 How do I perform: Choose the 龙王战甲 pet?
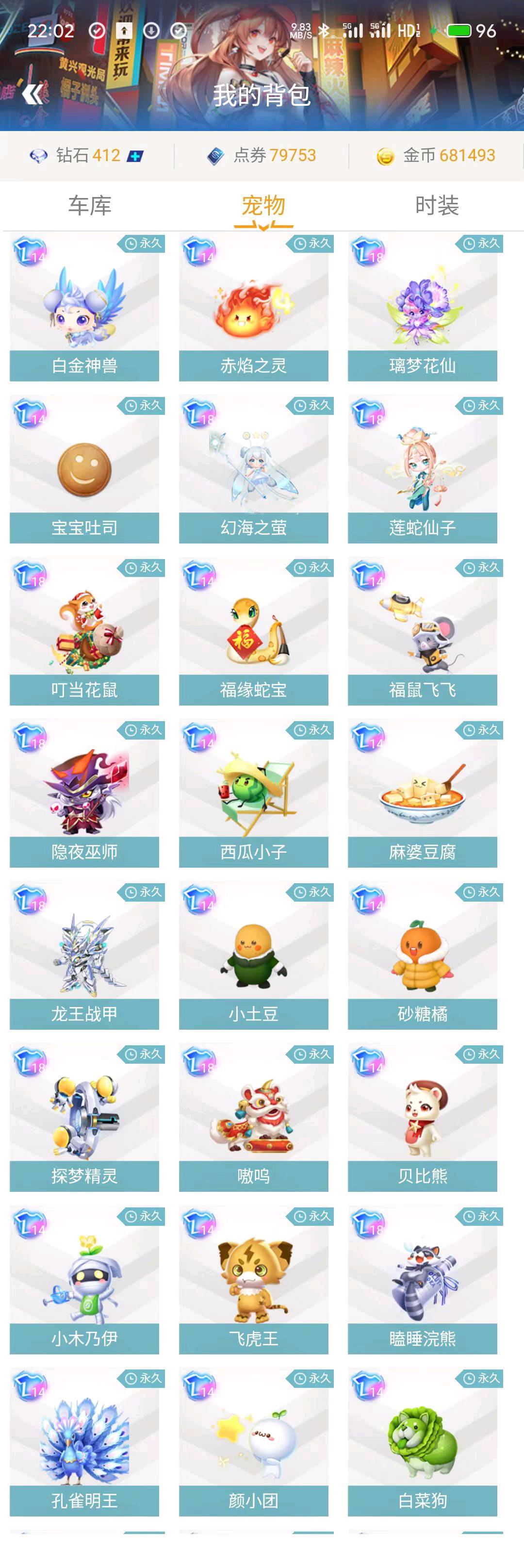tap(84, 956)
